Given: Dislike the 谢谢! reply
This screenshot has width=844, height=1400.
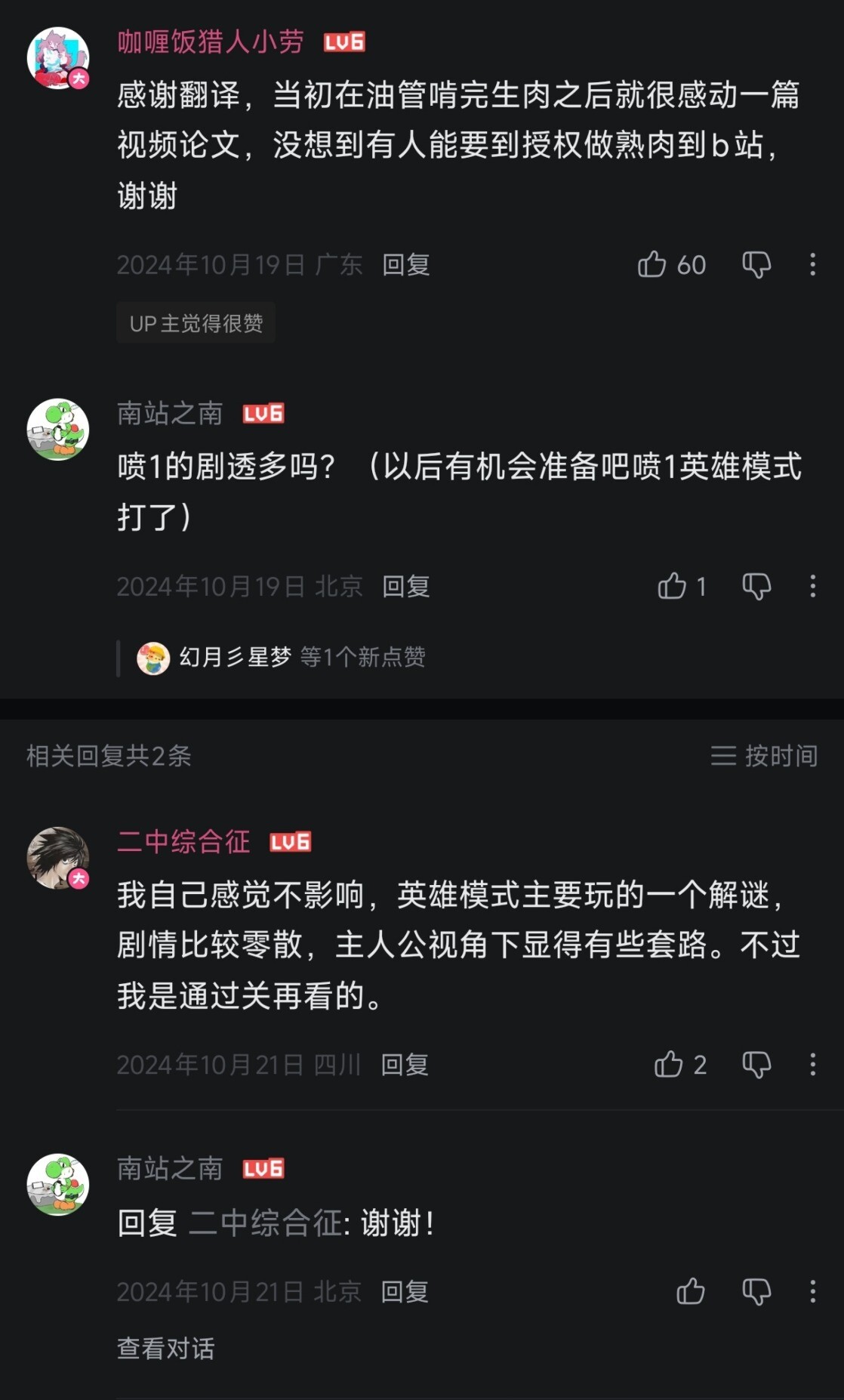Looking at the screenshot, I should coord(756,1291).
